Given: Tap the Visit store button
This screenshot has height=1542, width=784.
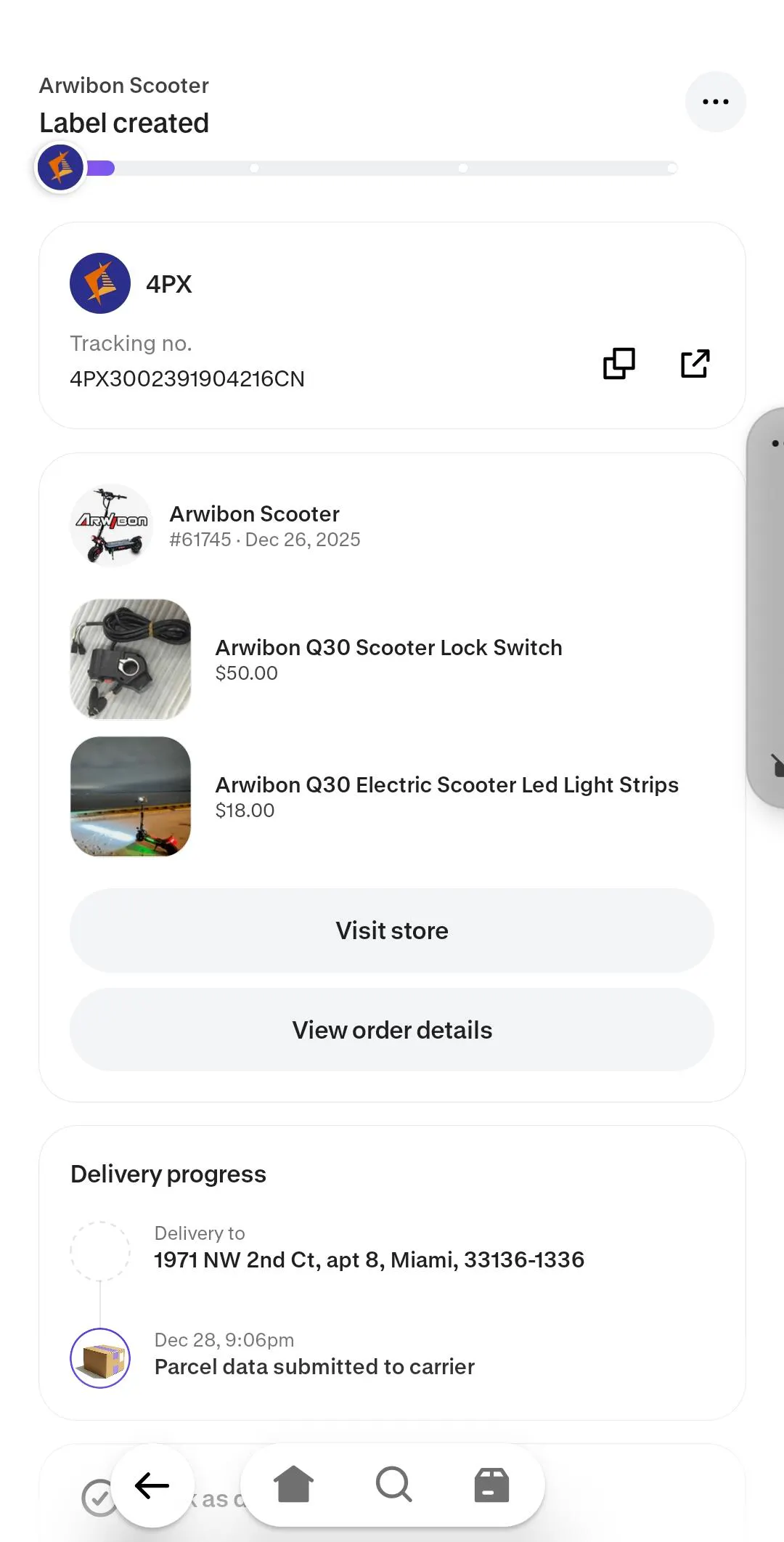Looking at the screenshot, I should [392, 930].
